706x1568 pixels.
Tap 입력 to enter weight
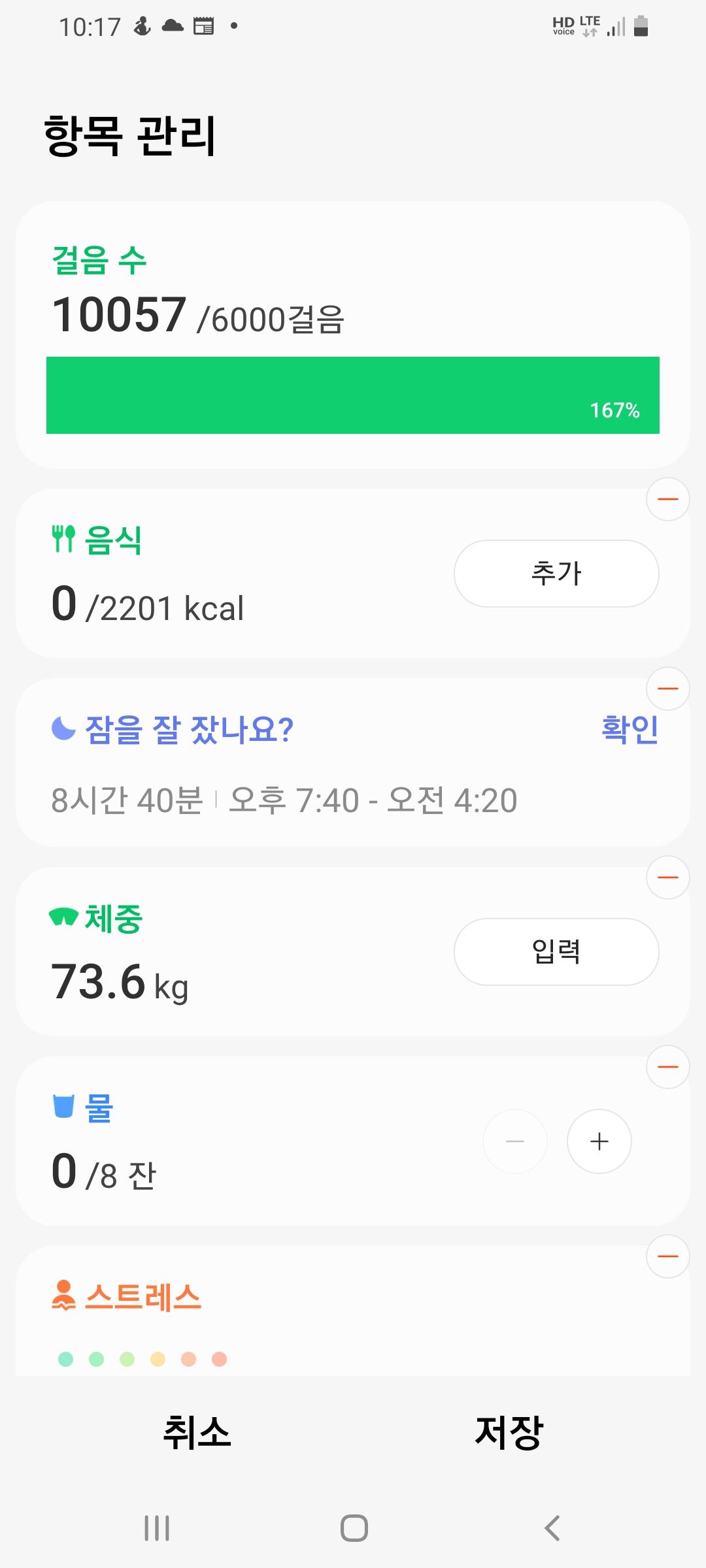click(556, 952)
